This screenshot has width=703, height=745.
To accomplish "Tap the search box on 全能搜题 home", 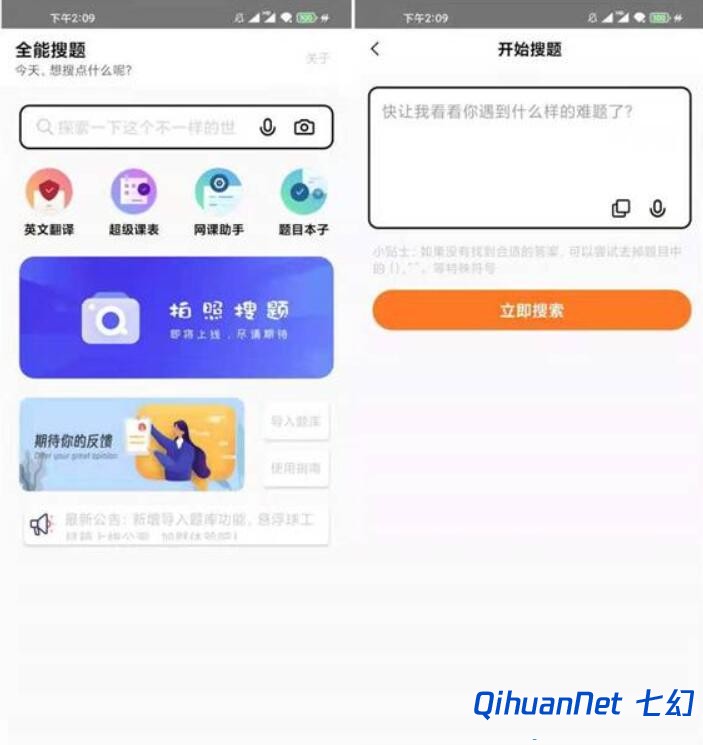I will coord(145,127).
